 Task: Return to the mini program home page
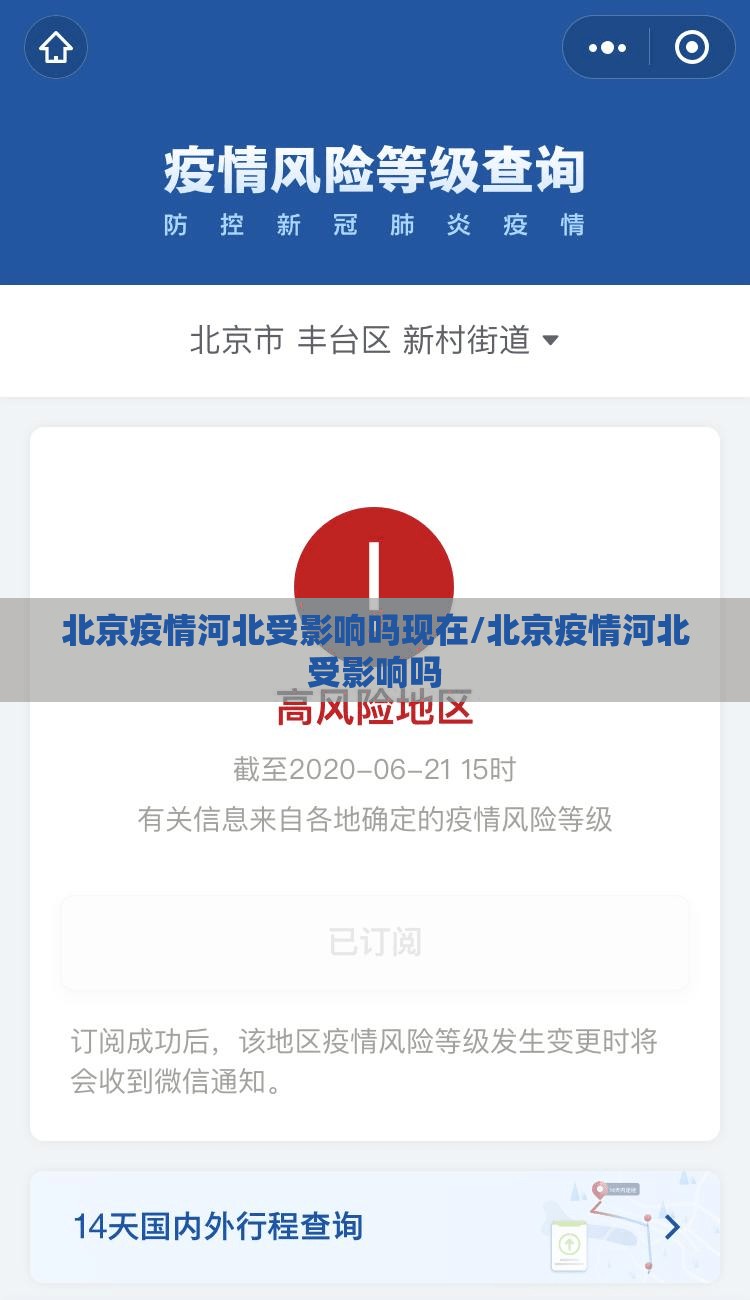pos(56,47)
